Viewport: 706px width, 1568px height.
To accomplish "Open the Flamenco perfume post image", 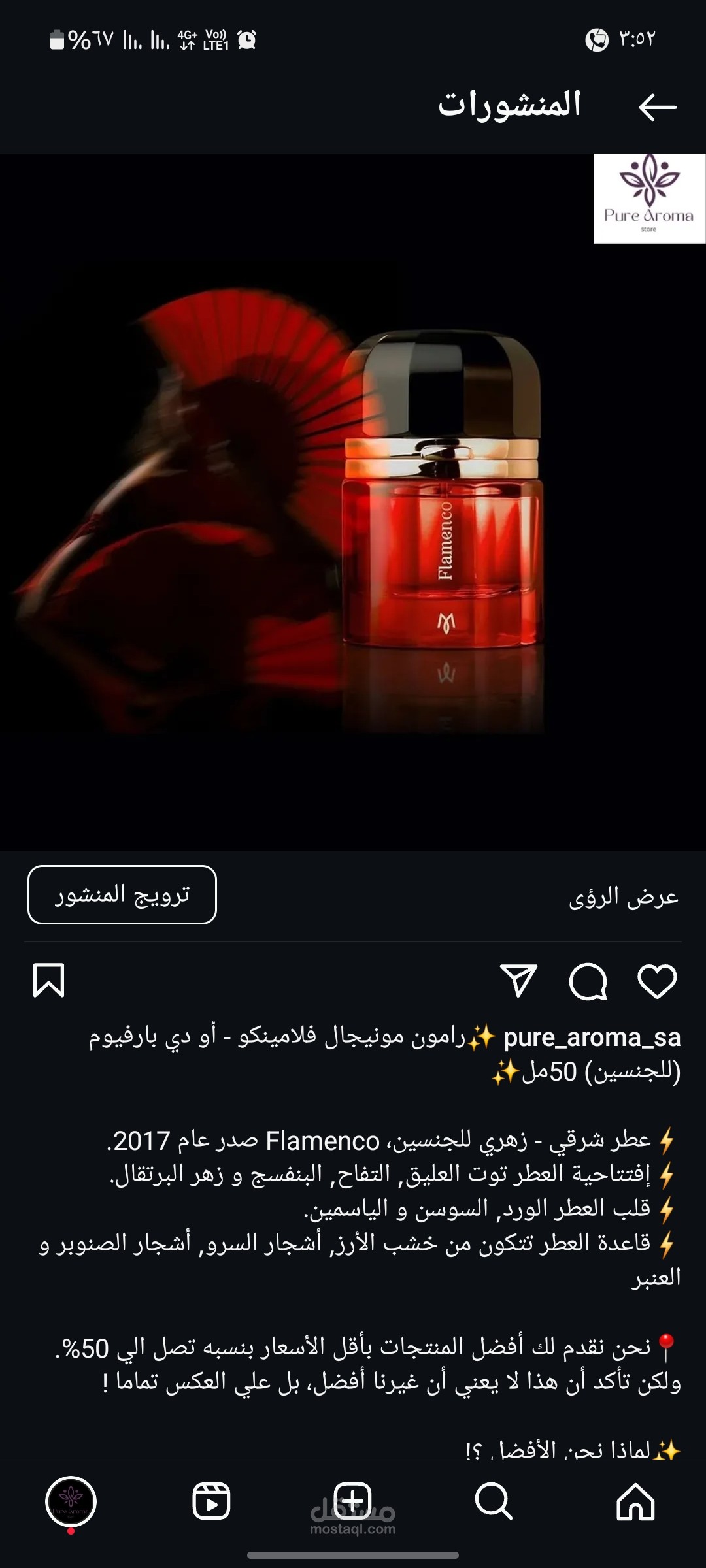I will click(353, 502).
